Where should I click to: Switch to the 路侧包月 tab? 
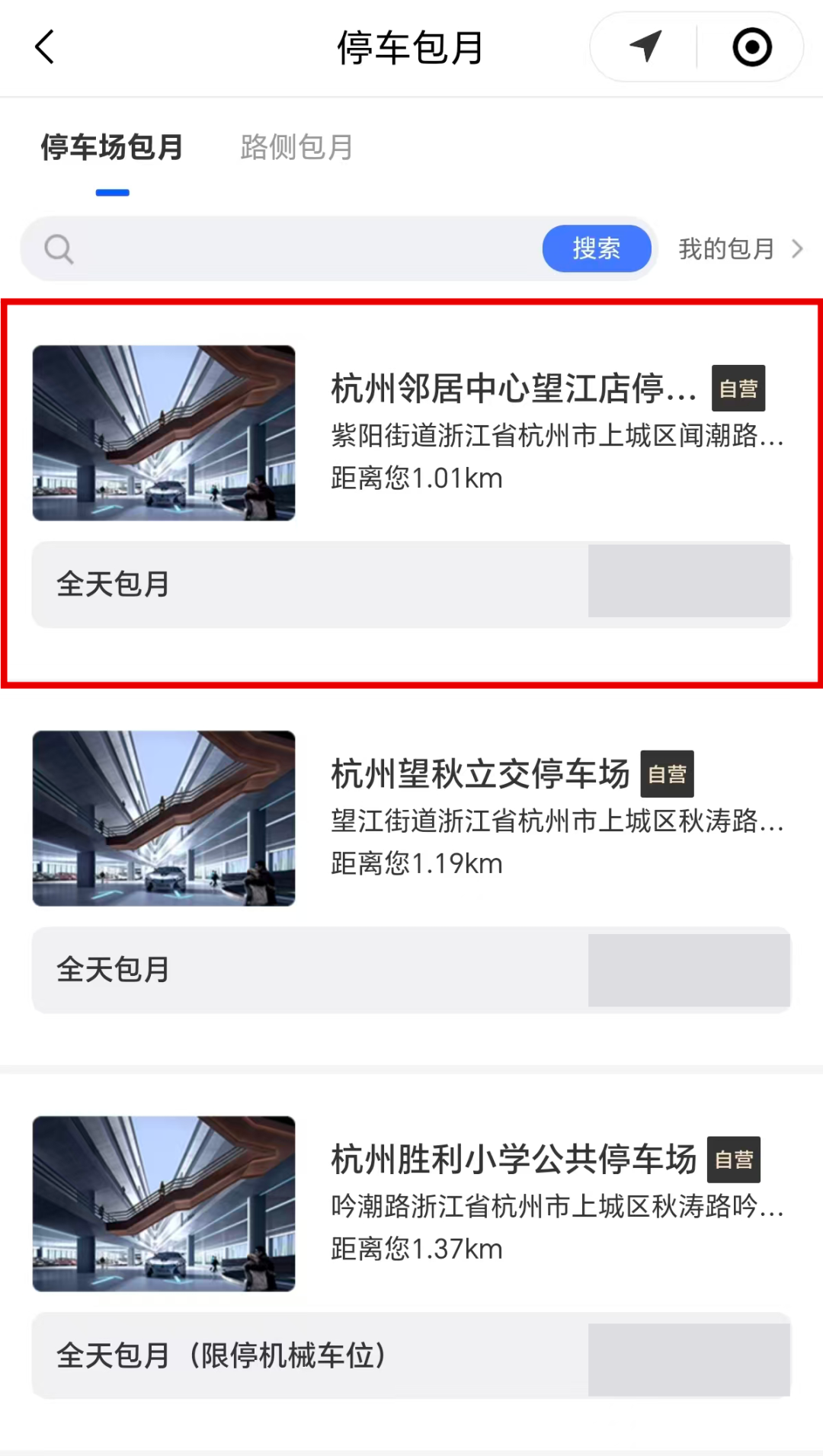296,148
